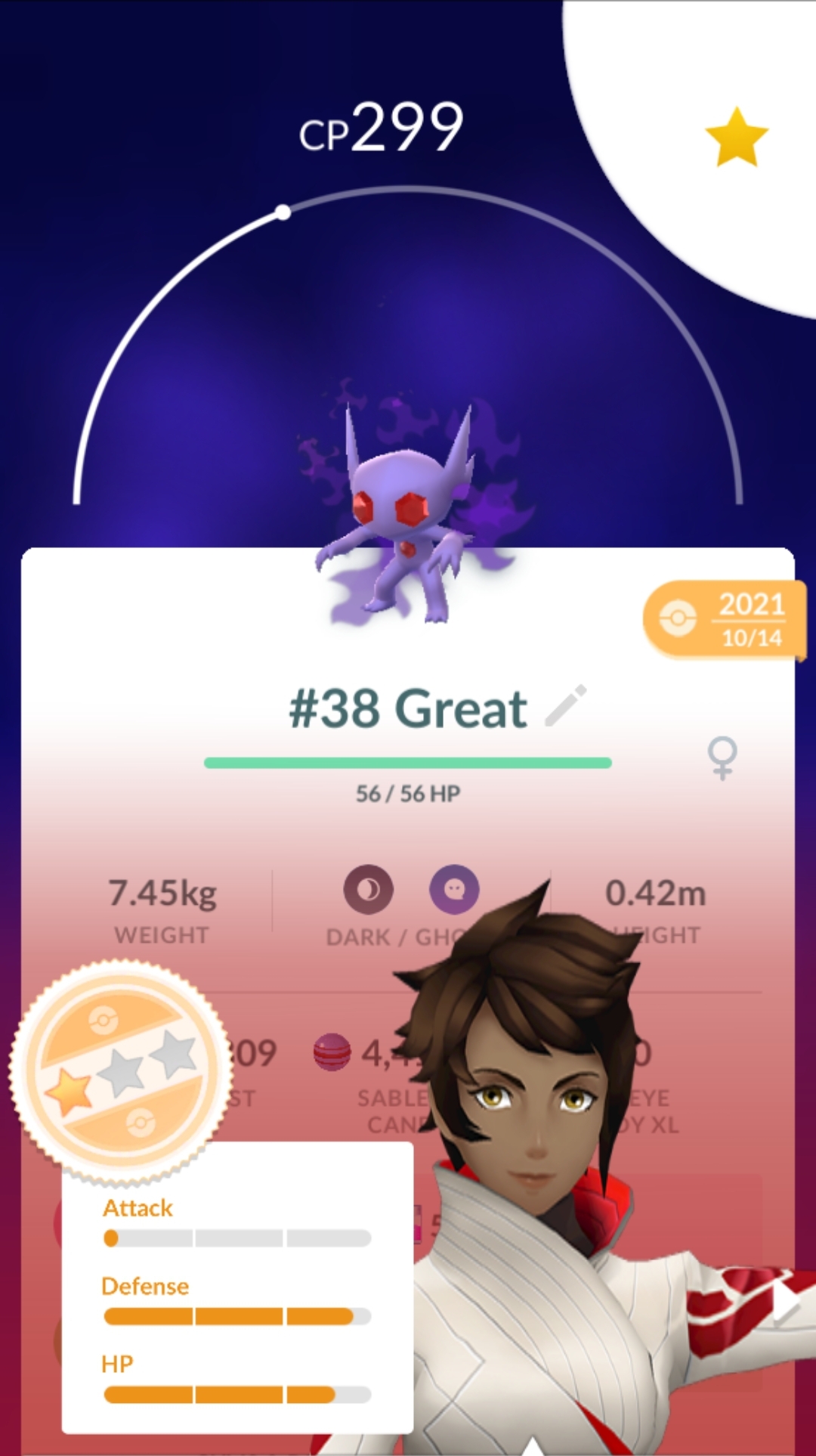The width and height of the screenshot is (816, 1456).
Task: Open the 2021 10/14 catch date badge
Action: 724,621
